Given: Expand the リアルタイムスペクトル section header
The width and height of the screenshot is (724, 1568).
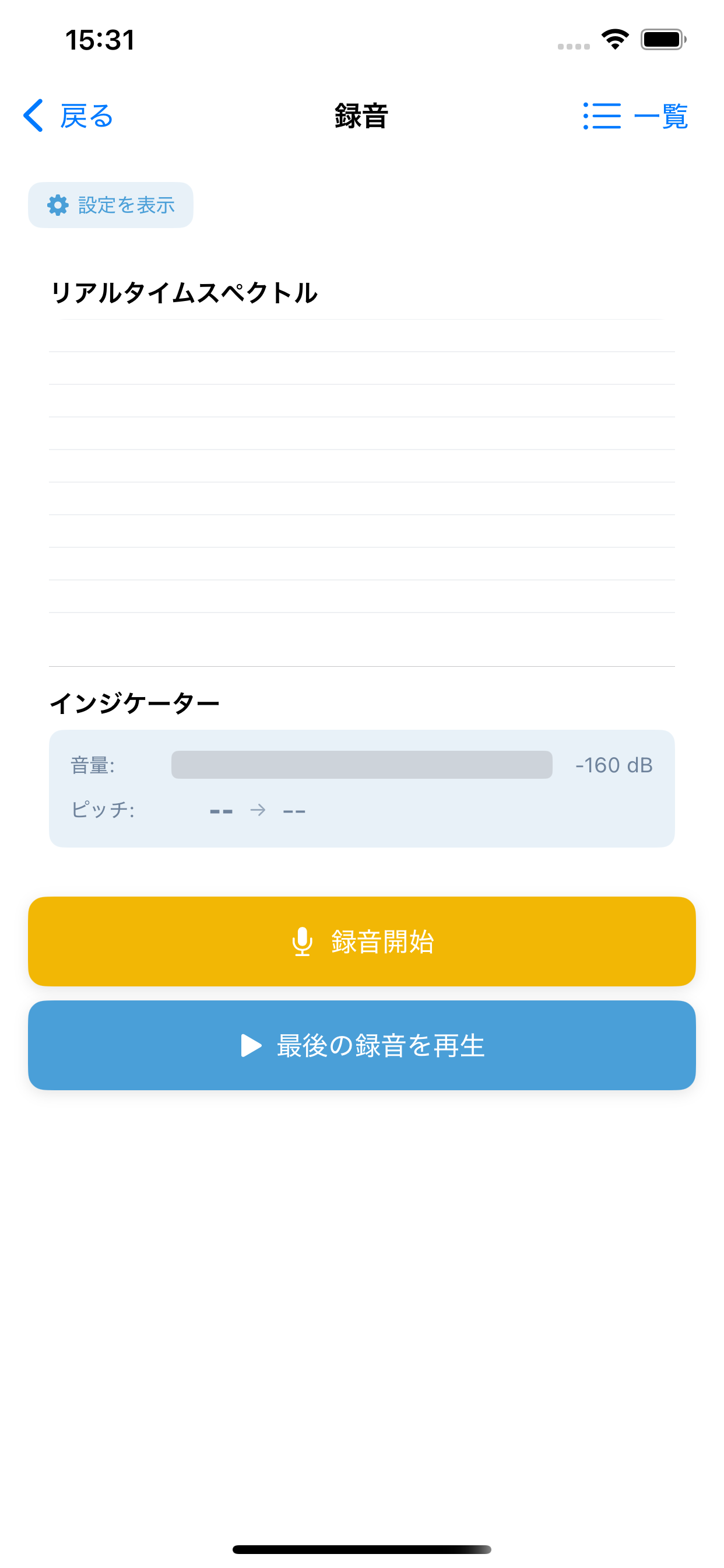Looking at the screenshot, I should (185, 291).
